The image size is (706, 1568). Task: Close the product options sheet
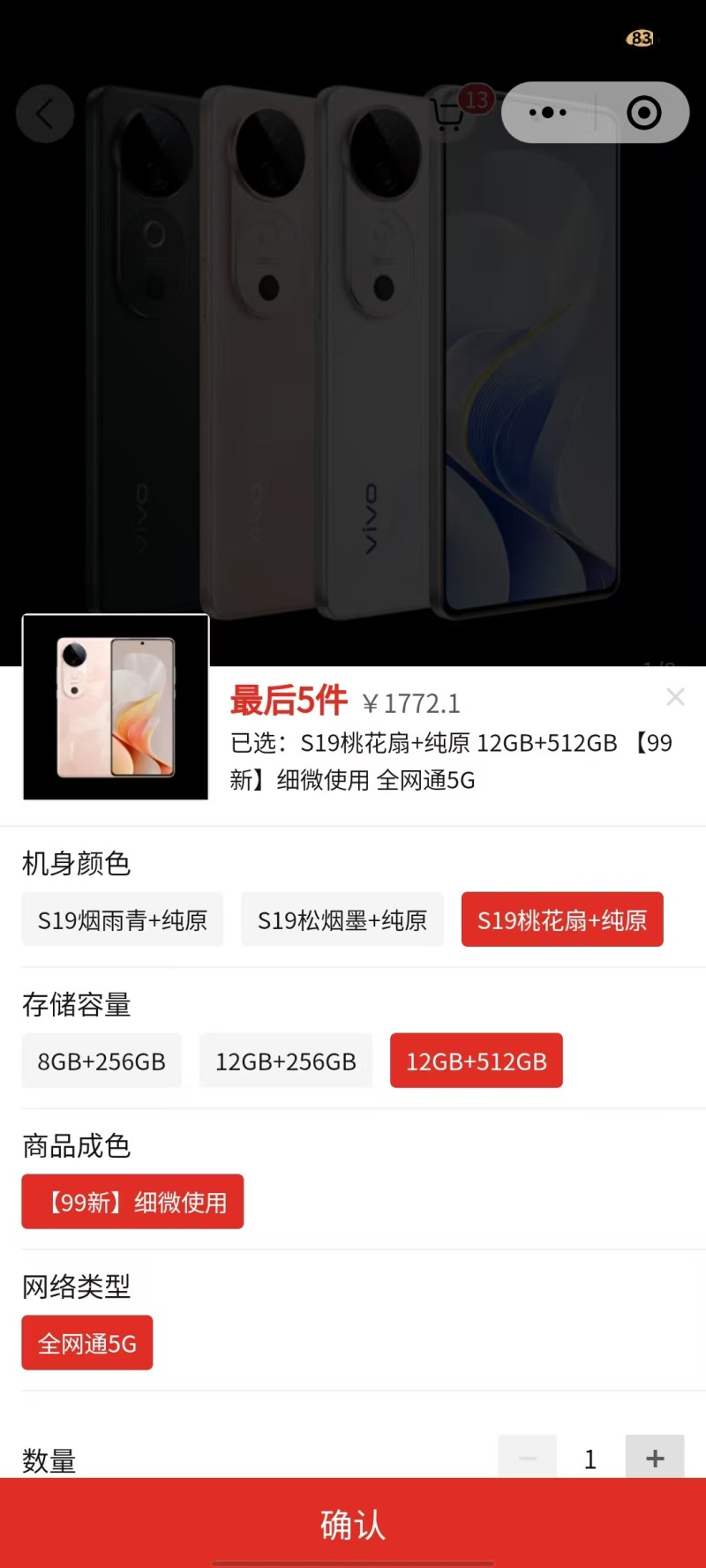[x=675, y=697]
